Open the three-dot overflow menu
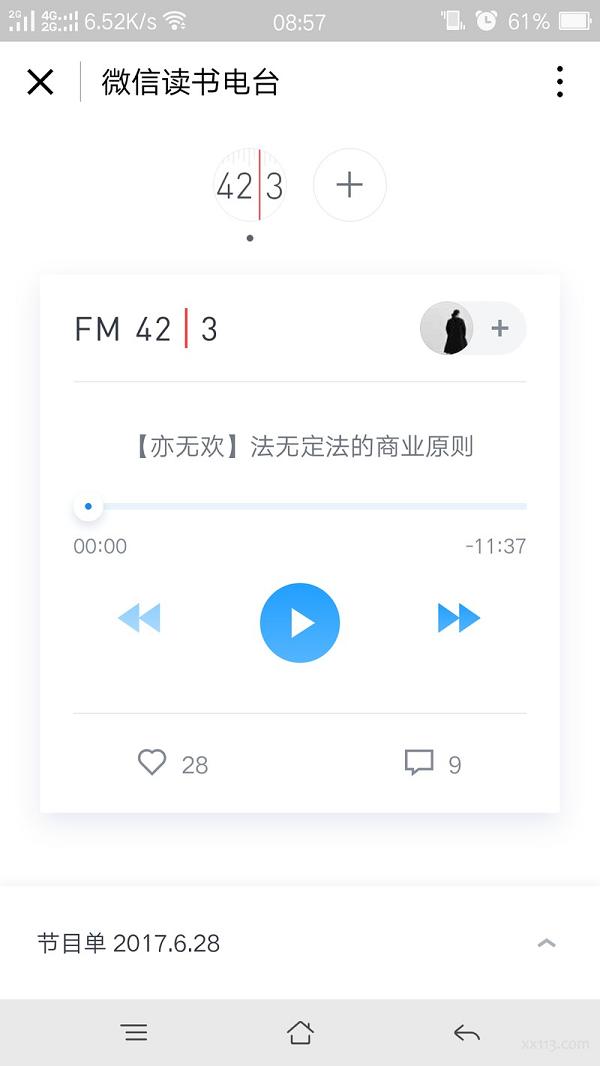Screen dimensions: 600x1066 tap(559, 82)
